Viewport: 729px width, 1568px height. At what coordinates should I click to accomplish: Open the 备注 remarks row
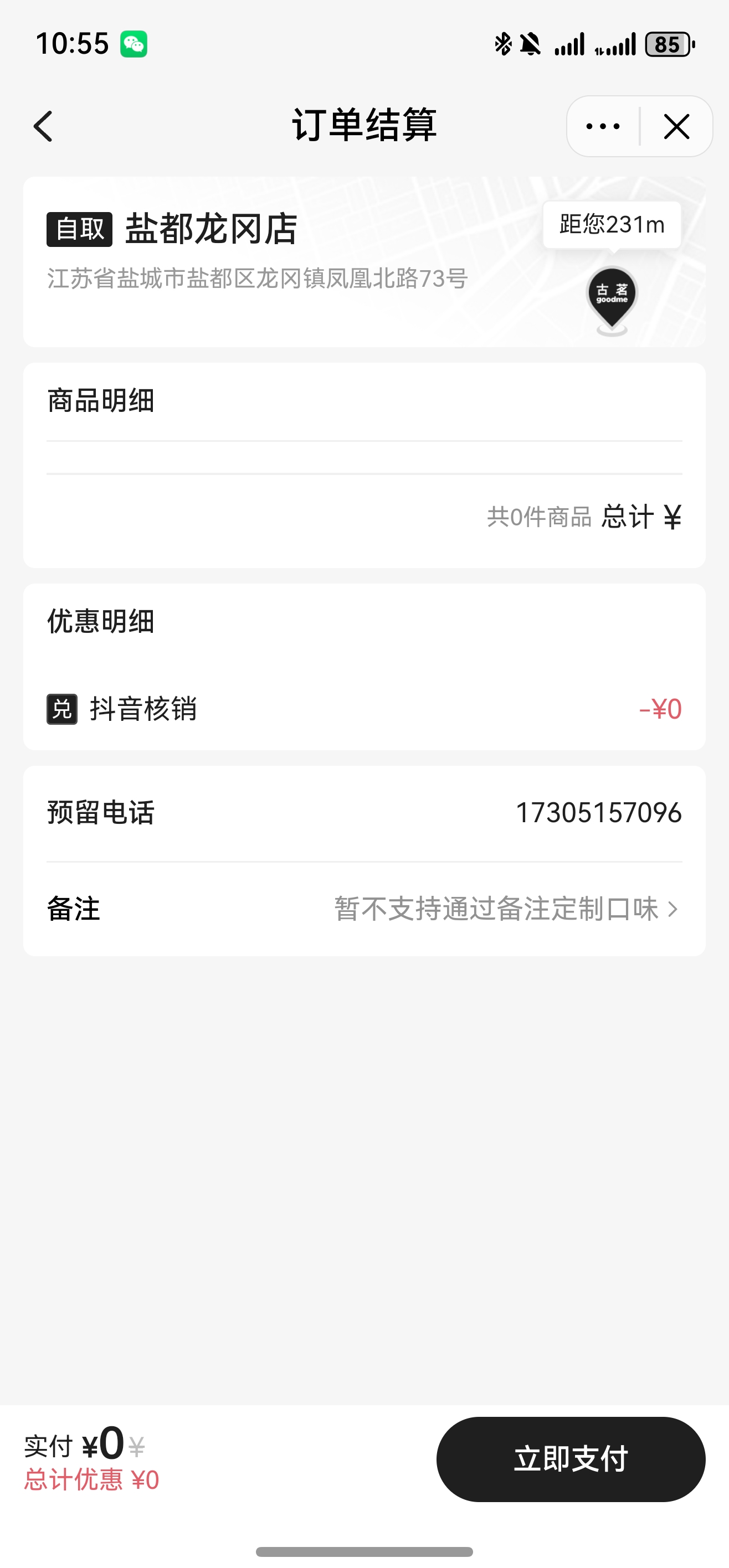click(364, 909)
